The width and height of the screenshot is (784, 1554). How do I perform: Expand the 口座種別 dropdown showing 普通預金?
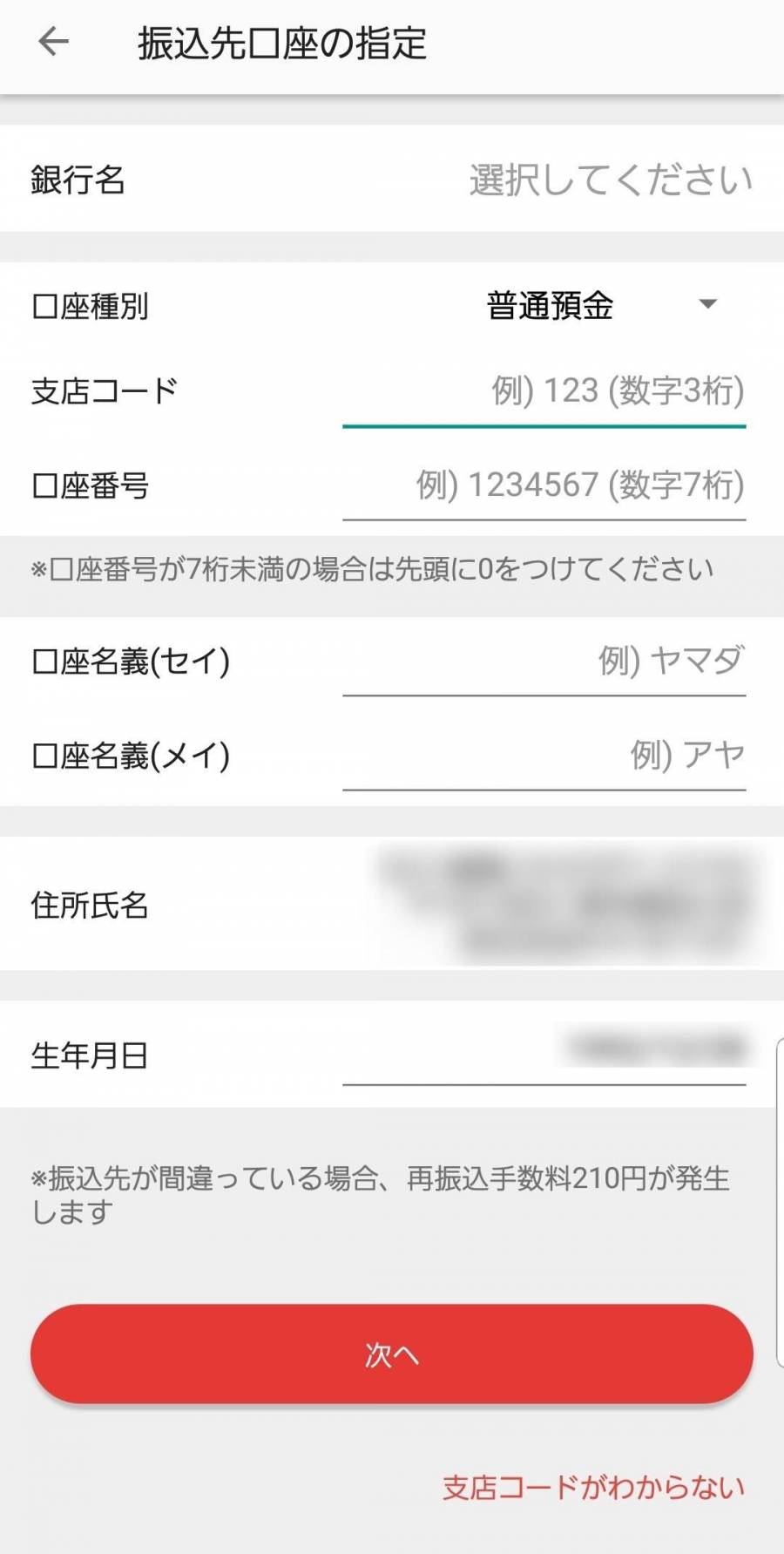click(602, 305)
